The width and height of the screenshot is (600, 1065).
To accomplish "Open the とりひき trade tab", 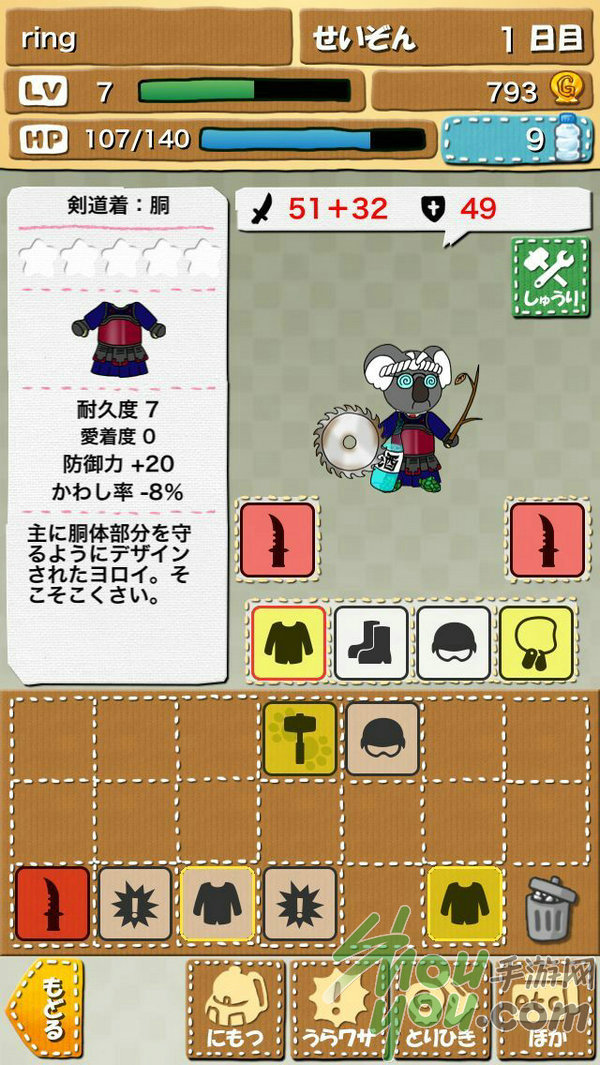I will point(440,1012).
